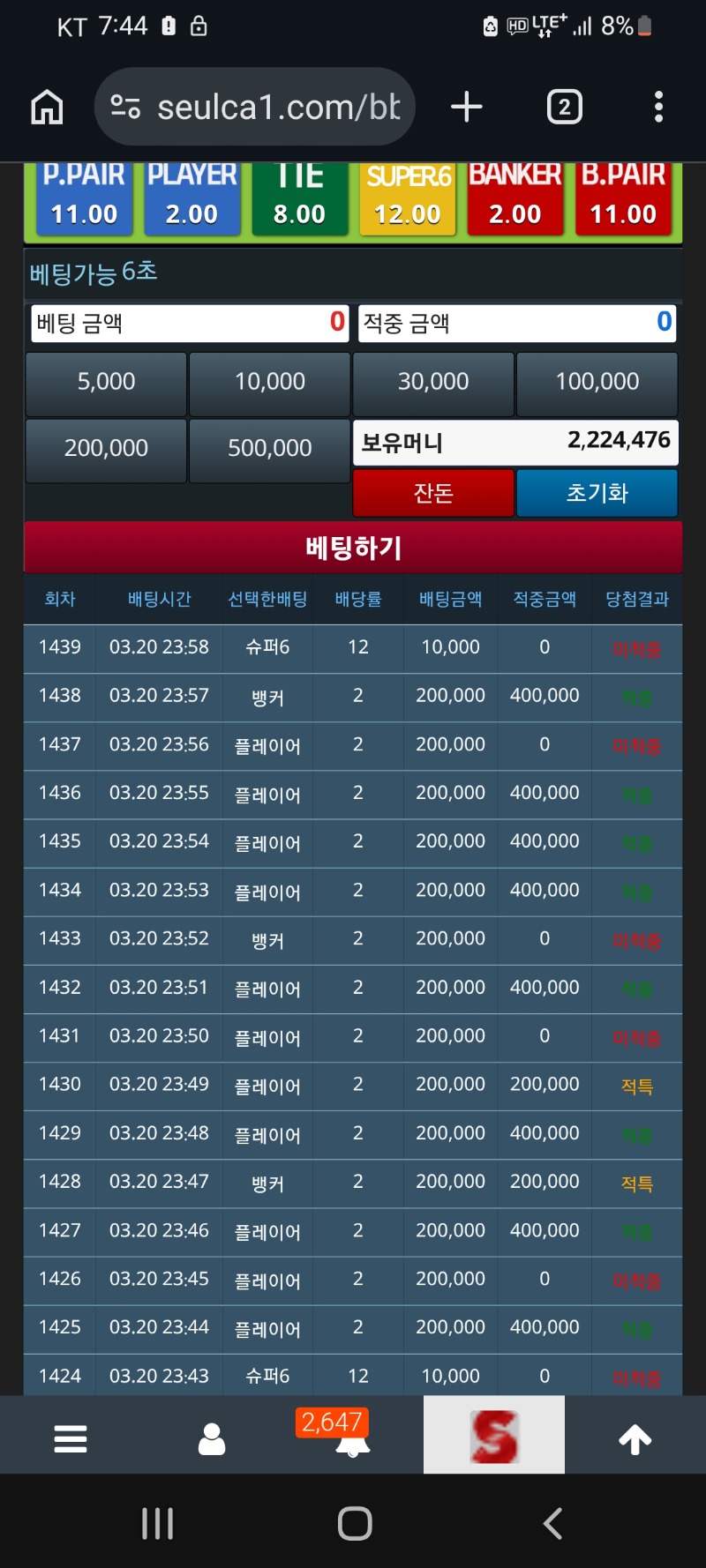This screenshot has height=1568, width=706.
Task: Add the 500,000 amount chip
Action: tap(269, 449)
